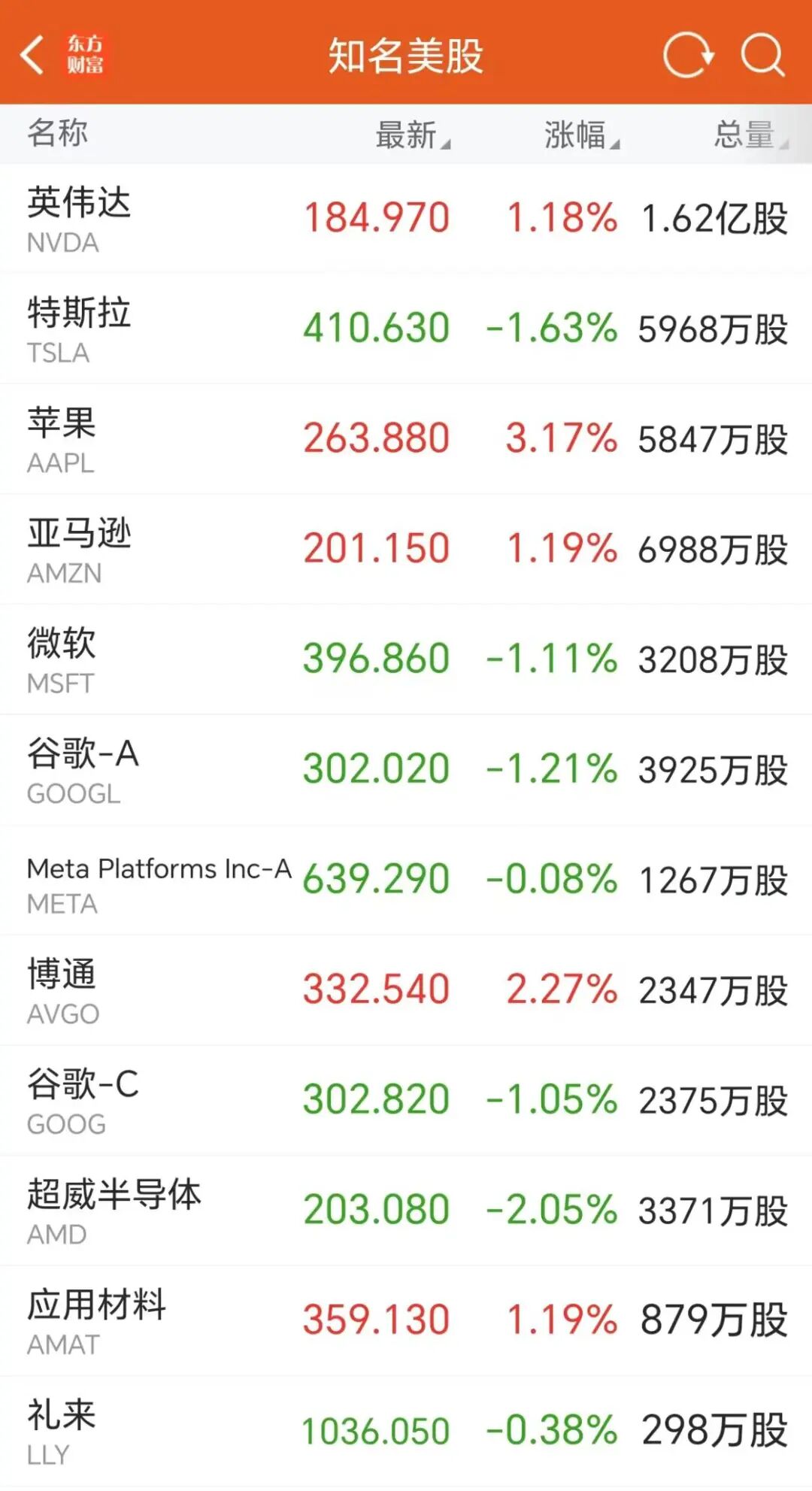Screen dimensions: 812x1491
Task: Open the 英伟达 NVDA stock row
Action: [406, 218]
